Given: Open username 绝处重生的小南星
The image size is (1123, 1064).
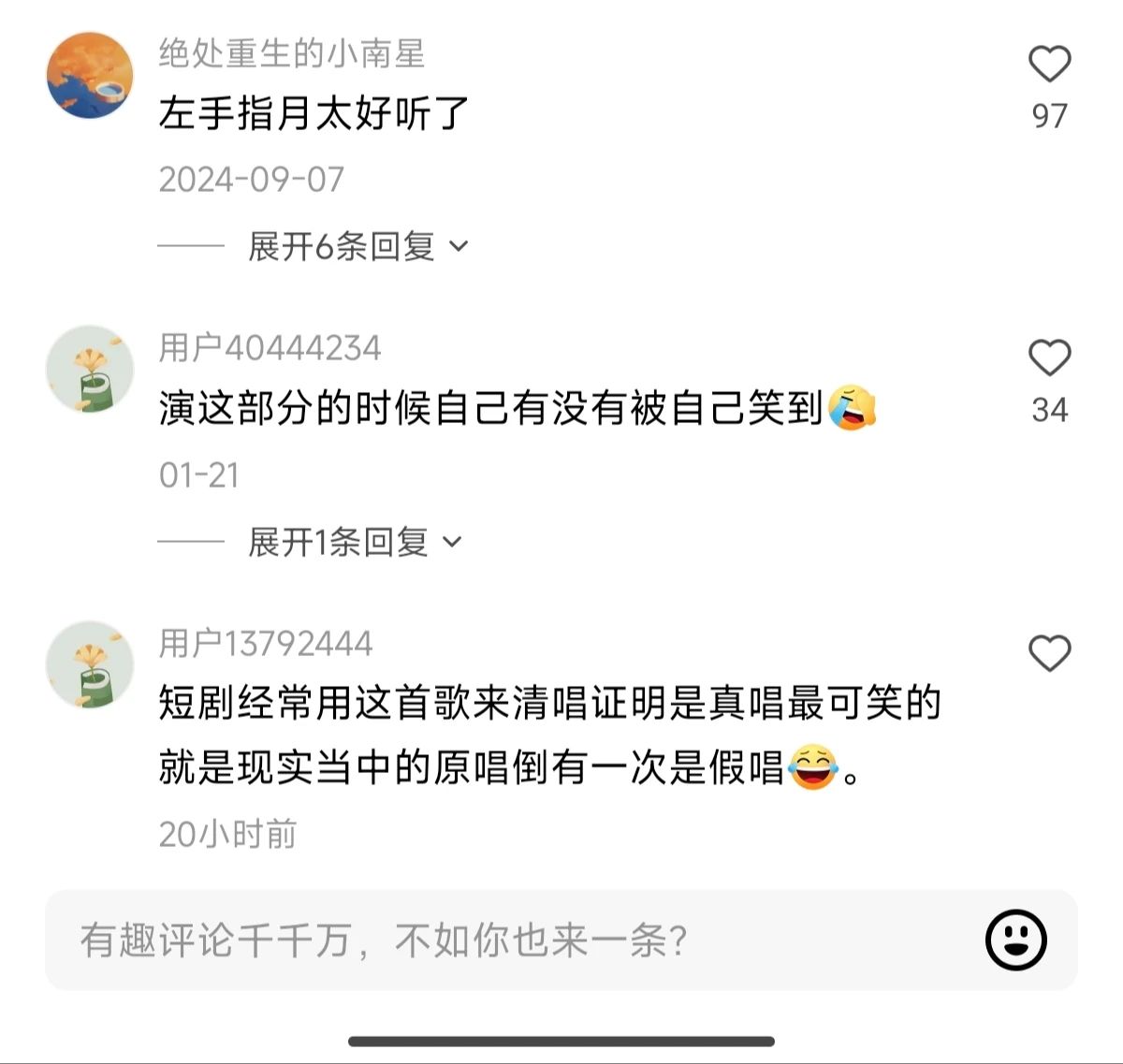Looking at the screenshot, I should (291, 53).
